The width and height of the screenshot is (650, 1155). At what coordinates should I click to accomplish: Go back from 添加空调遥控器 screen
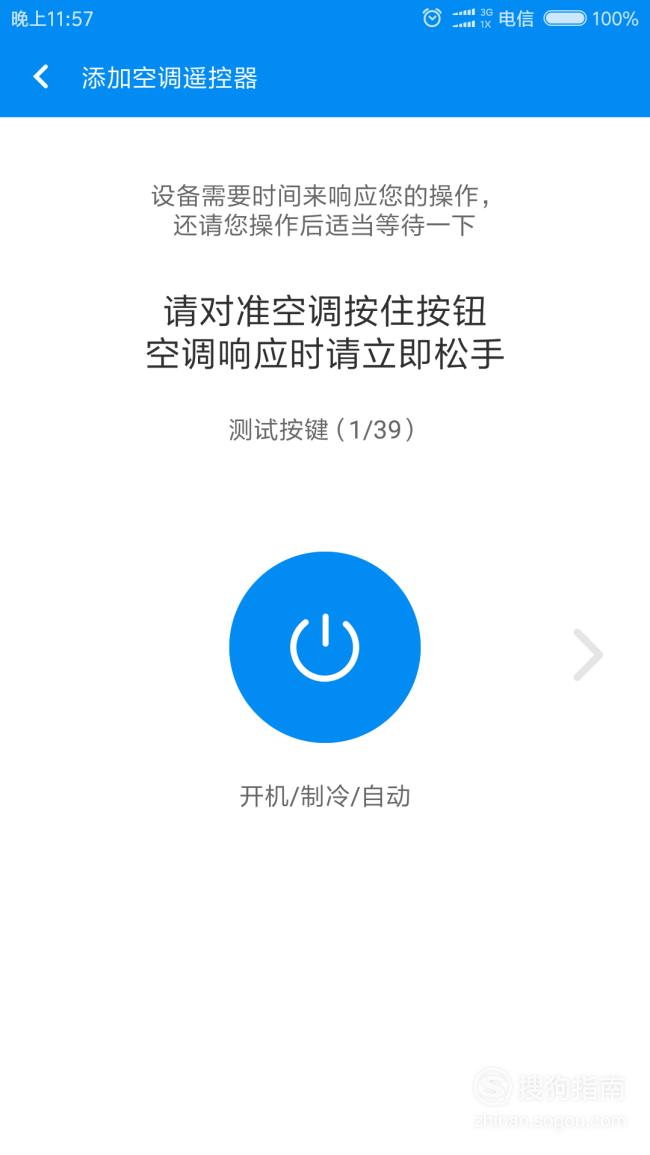[41, 77]
